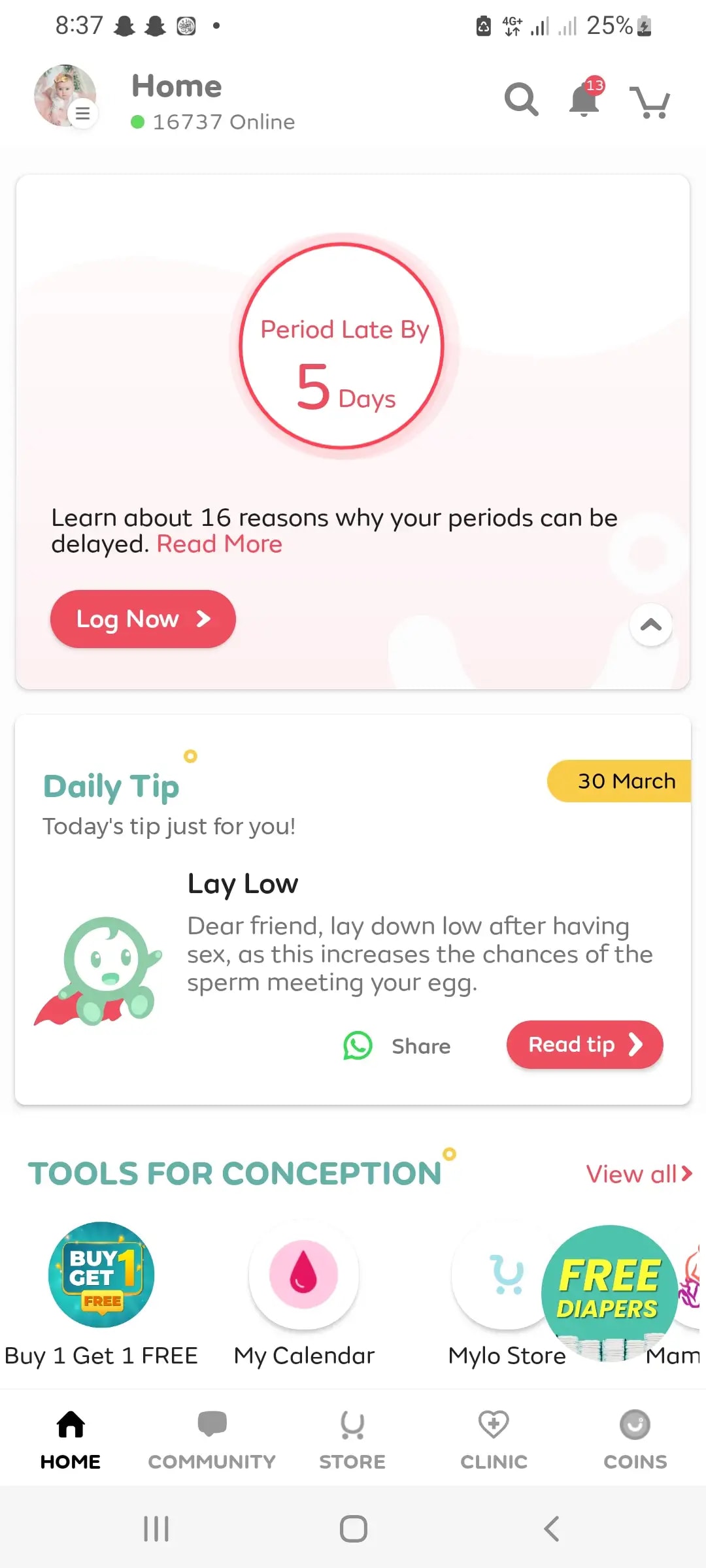The height and width of the screenshot is (1568, 706).
Task: Open Buy 1 Get 1 FREE offer
Action: tap(101, 1275)
